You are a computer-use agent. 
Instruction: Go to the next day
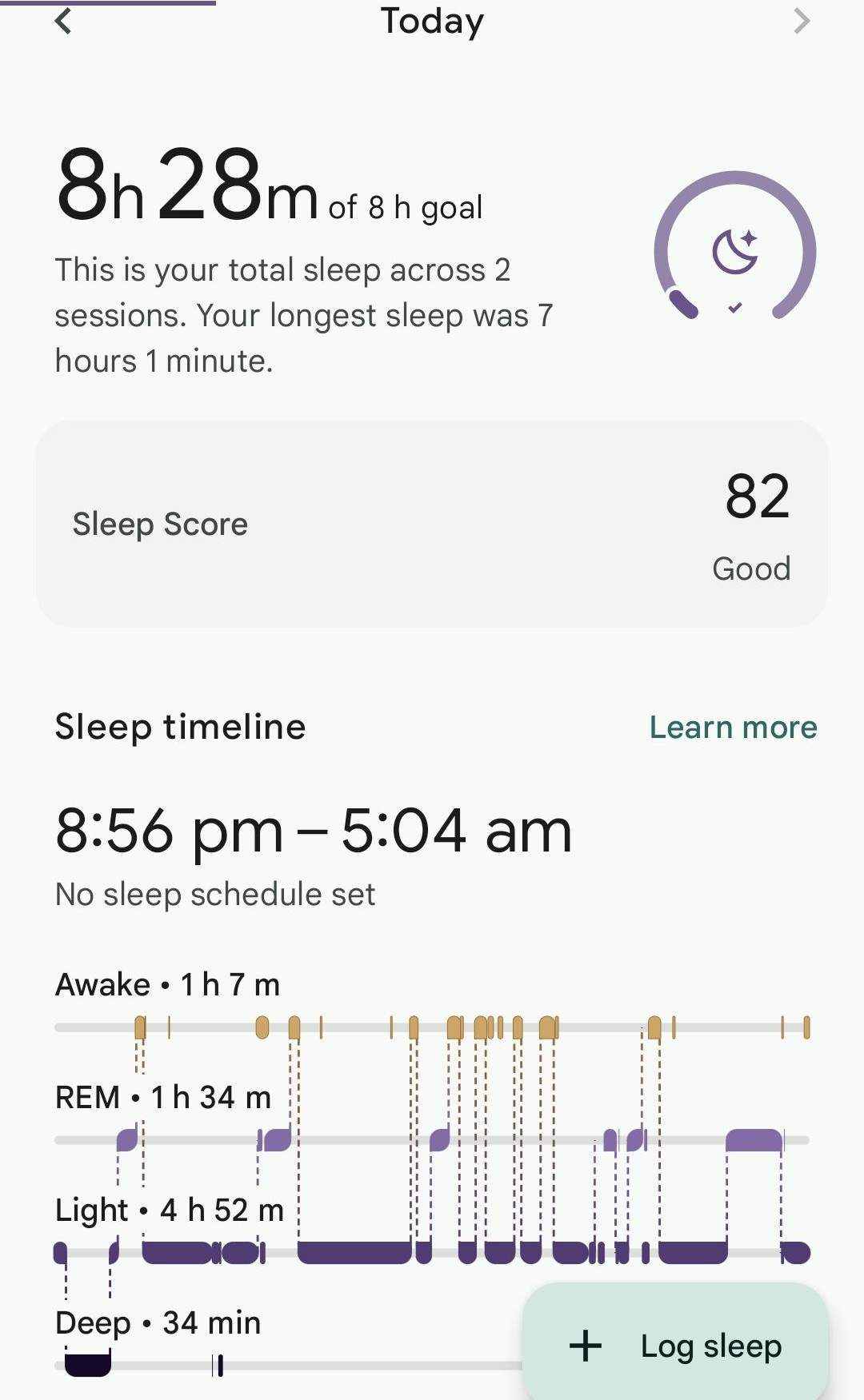[x=801, y=21]
